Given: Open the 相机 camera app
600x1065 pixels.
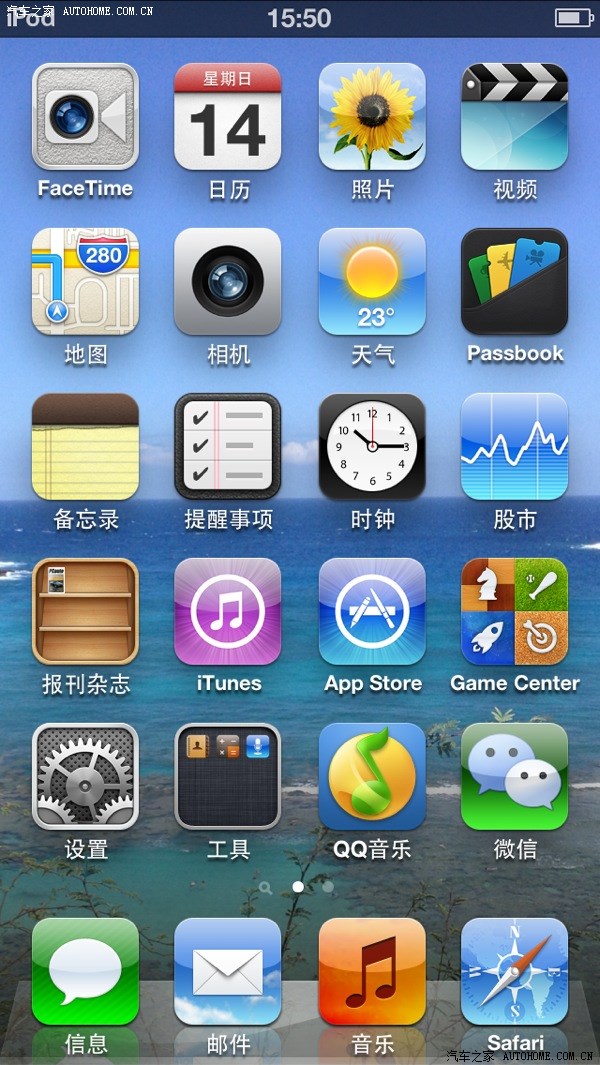Looking at the screenshot, I should (x=228, y=282).
